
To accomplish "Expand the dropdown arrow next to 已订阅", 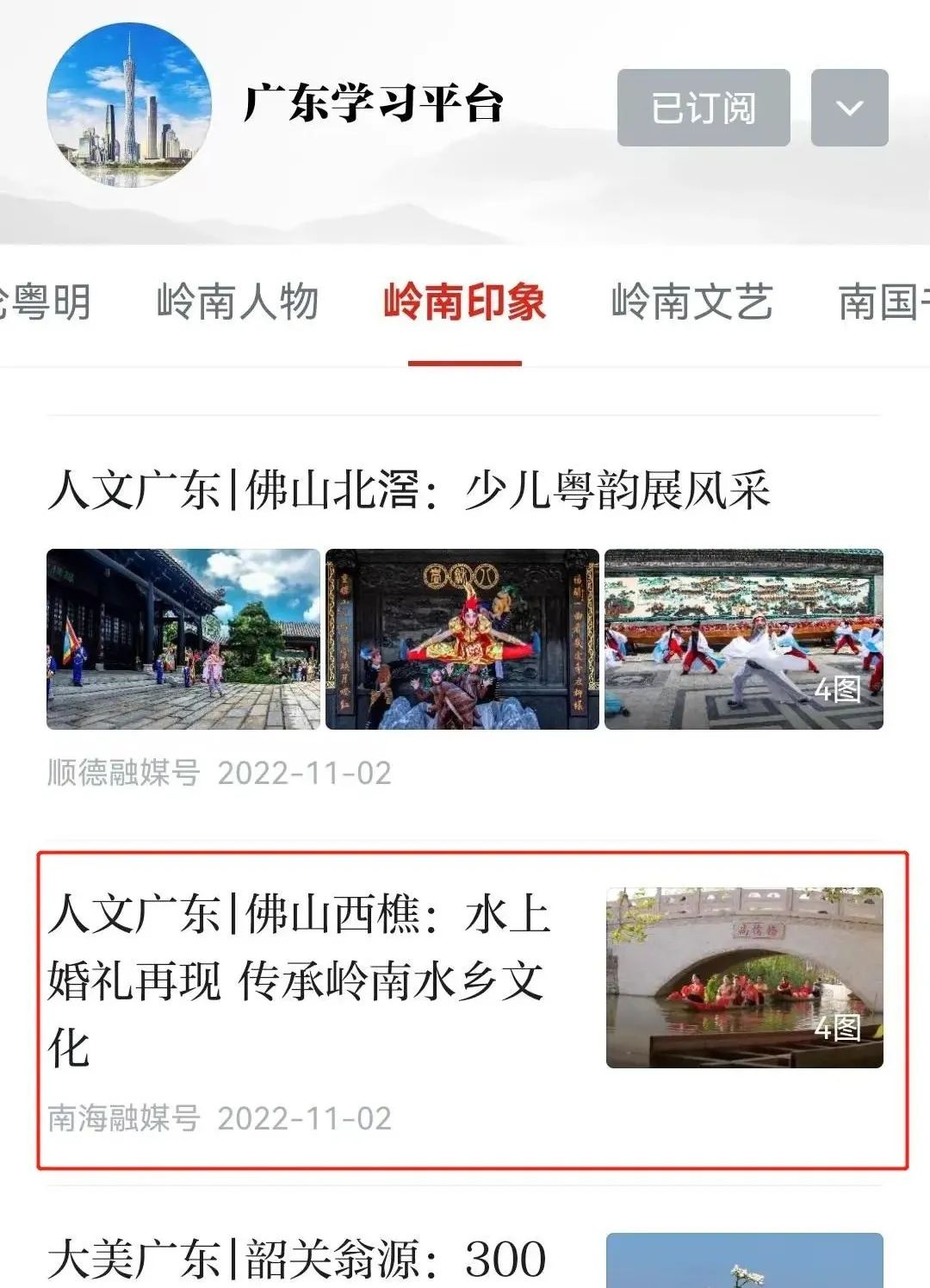I will (849, 108).
